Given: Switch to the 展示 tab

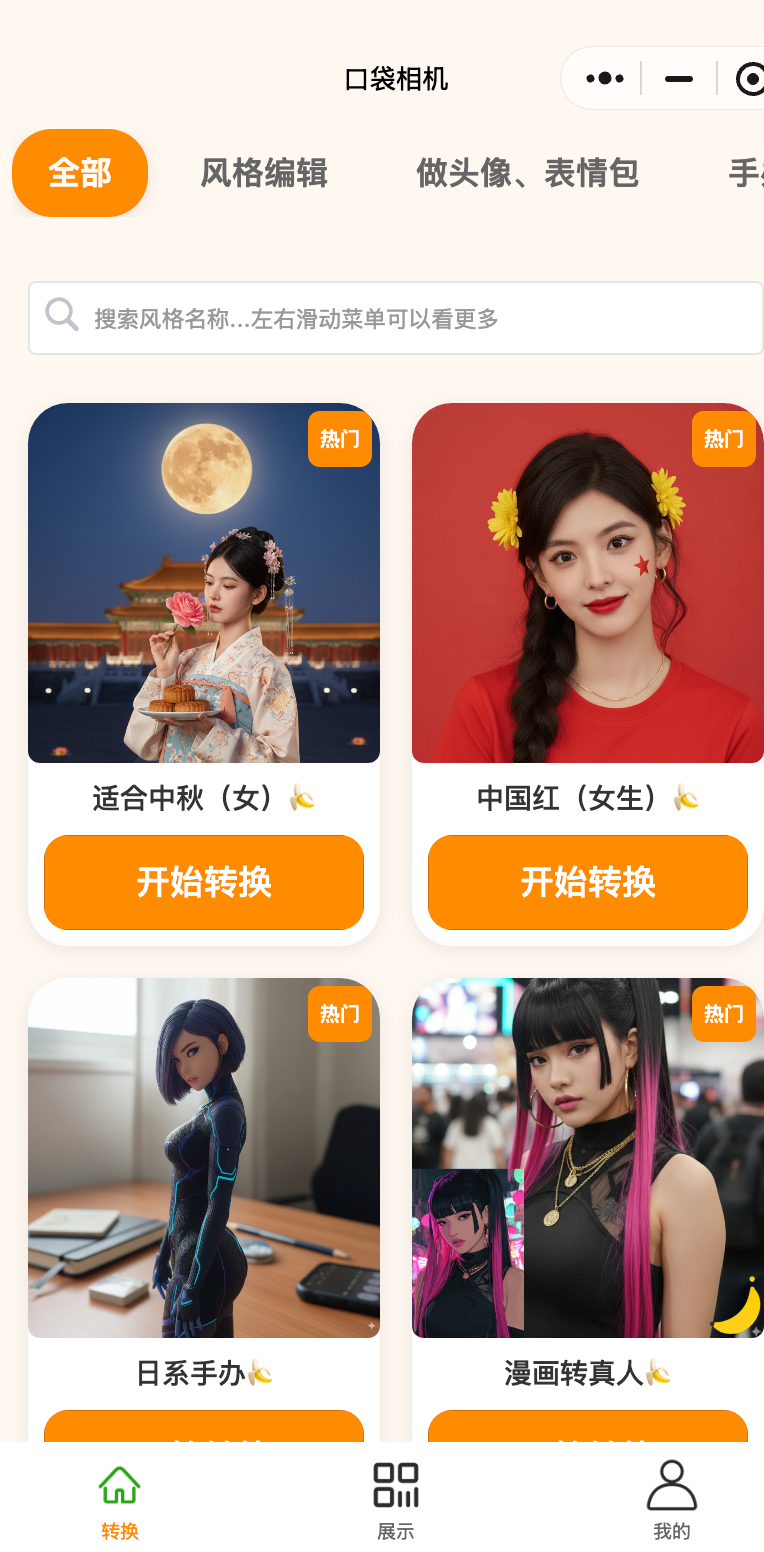Looking at the screenshot, I should (396, 1498).
